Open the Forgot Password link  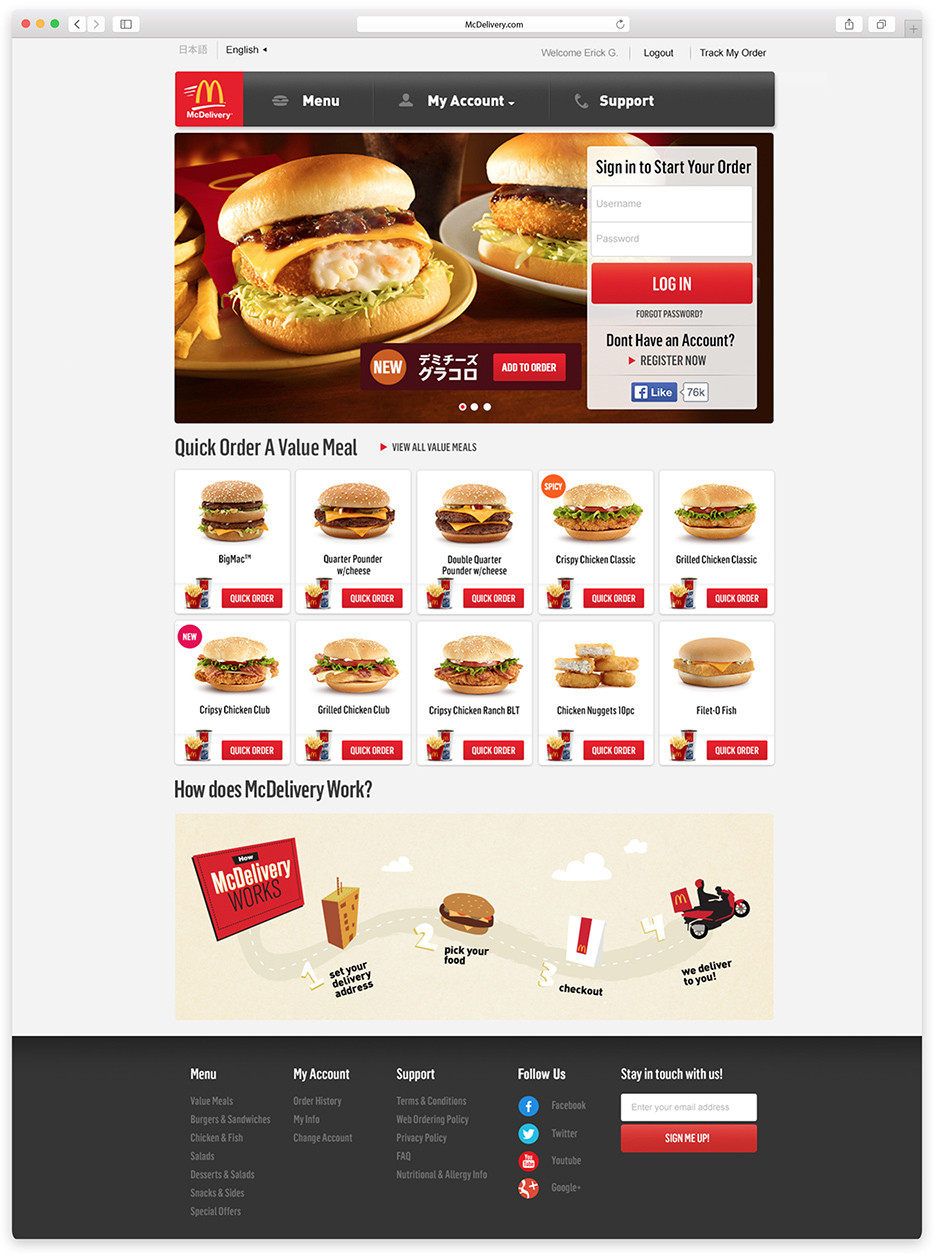(669, 314)
